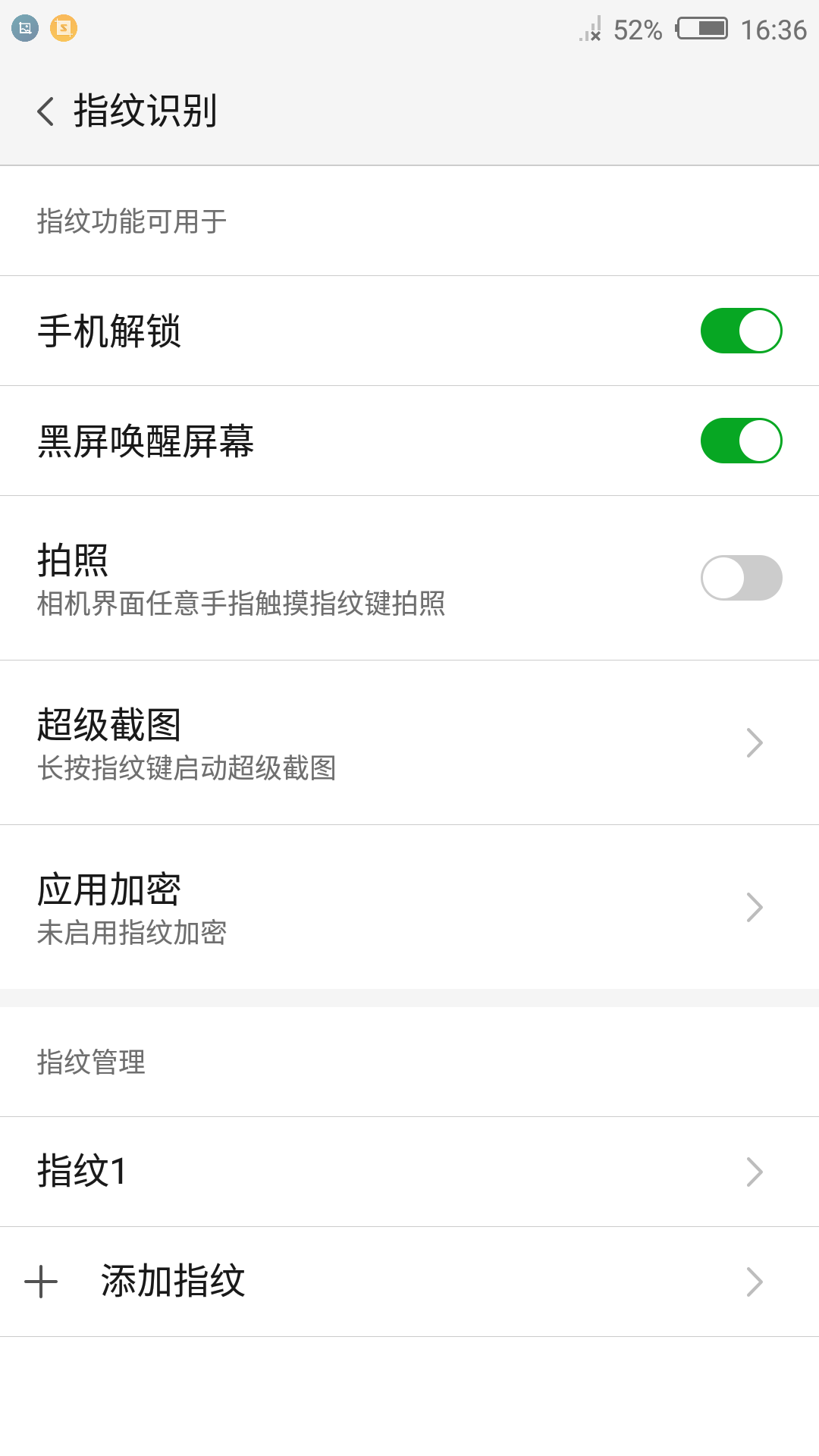Open 超级截图 settings
Viewport: 819px width, 1456px height.
409,742
